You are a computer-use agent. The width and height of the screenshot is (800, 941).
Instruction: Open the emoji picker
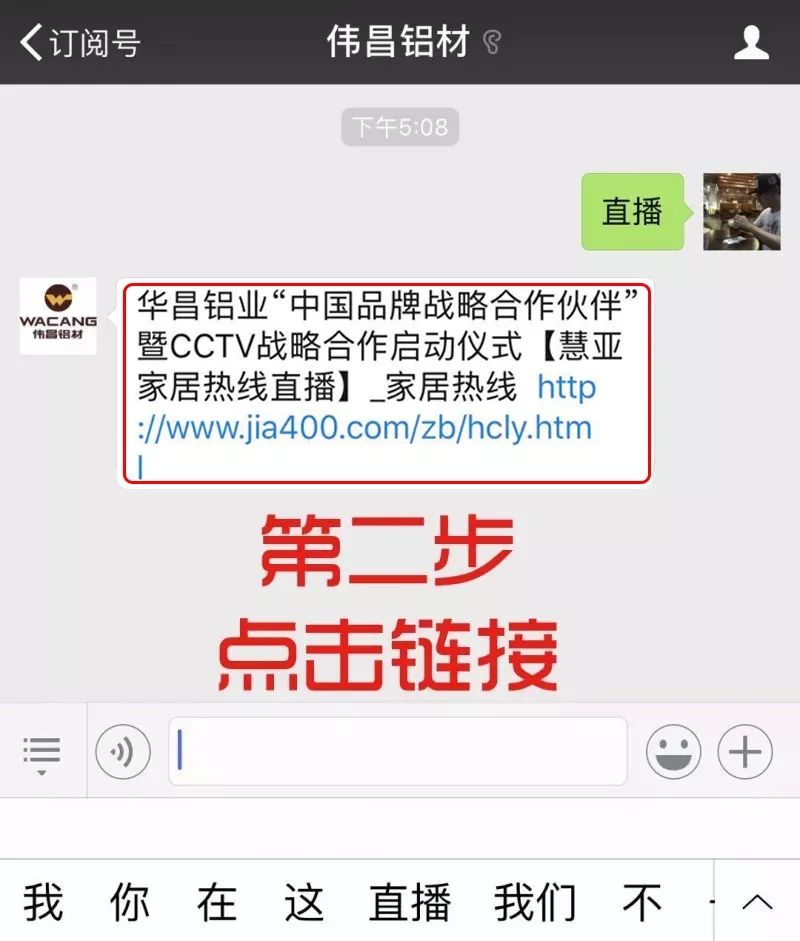(x=673, y=752)
